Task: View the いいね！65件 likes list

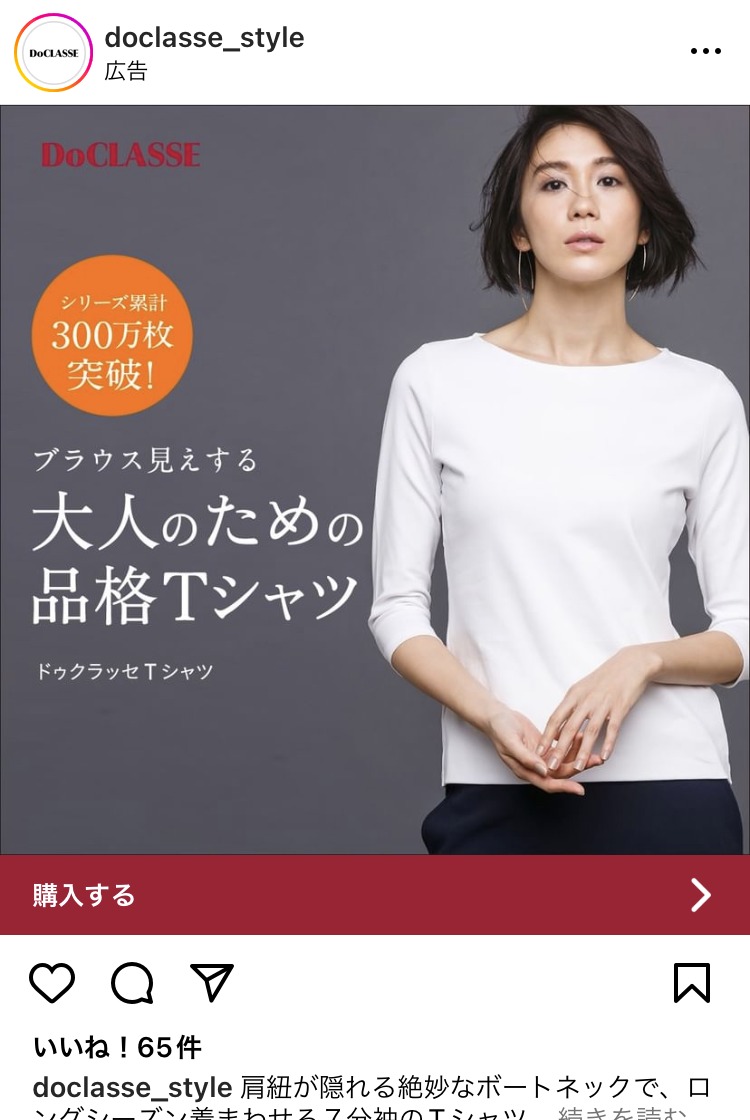Action: click(117, 1047)
